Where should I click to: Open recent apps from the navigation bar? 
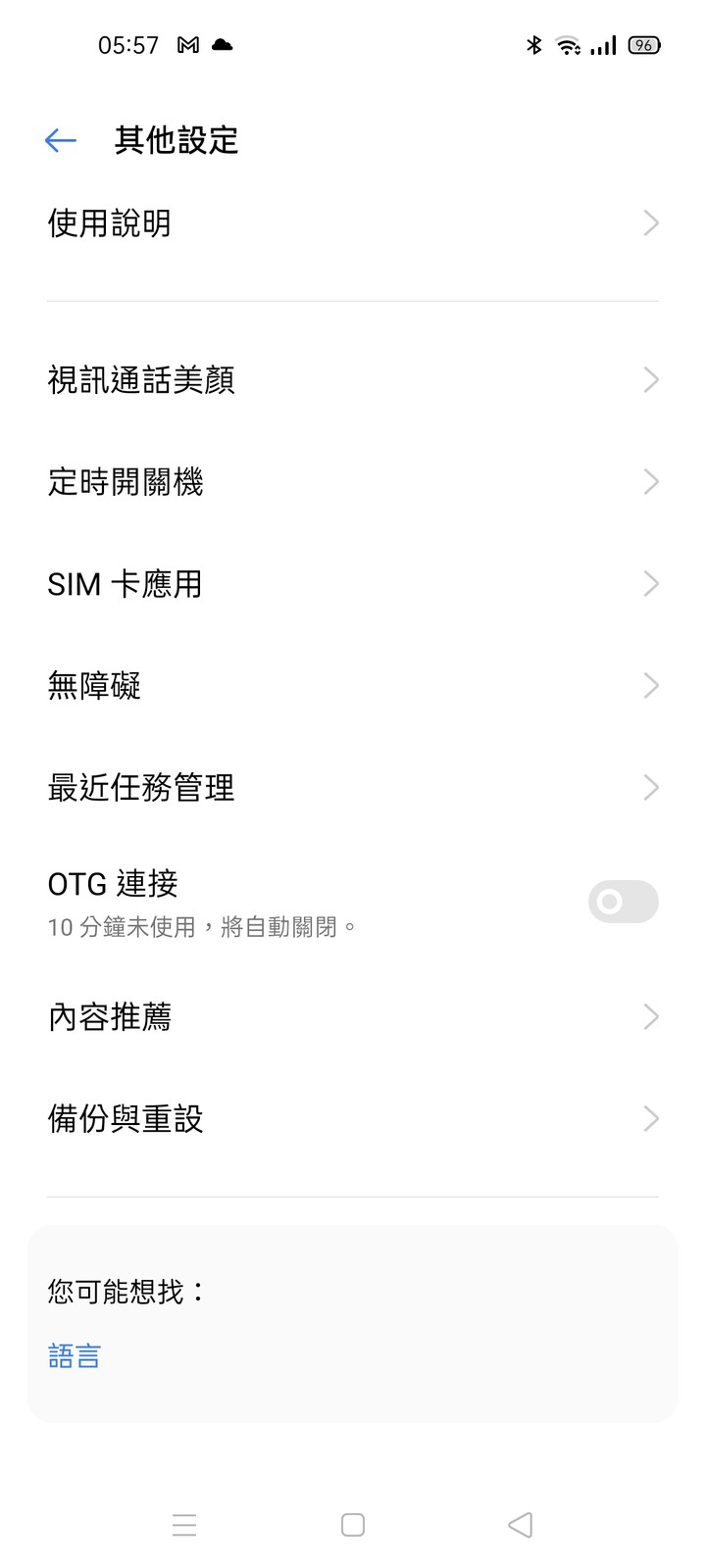click(x=184, y=1525)
